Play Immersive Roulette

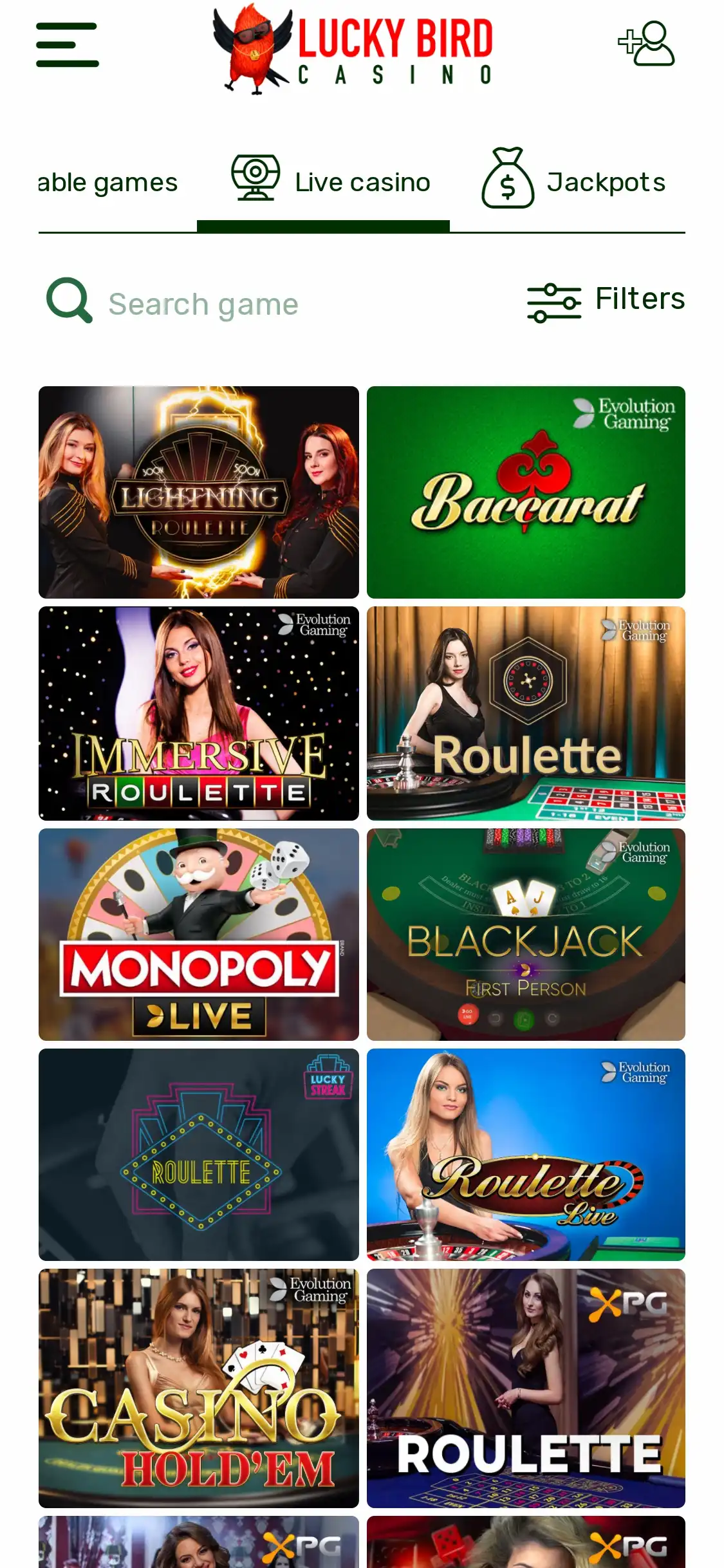tap(199, 713)
